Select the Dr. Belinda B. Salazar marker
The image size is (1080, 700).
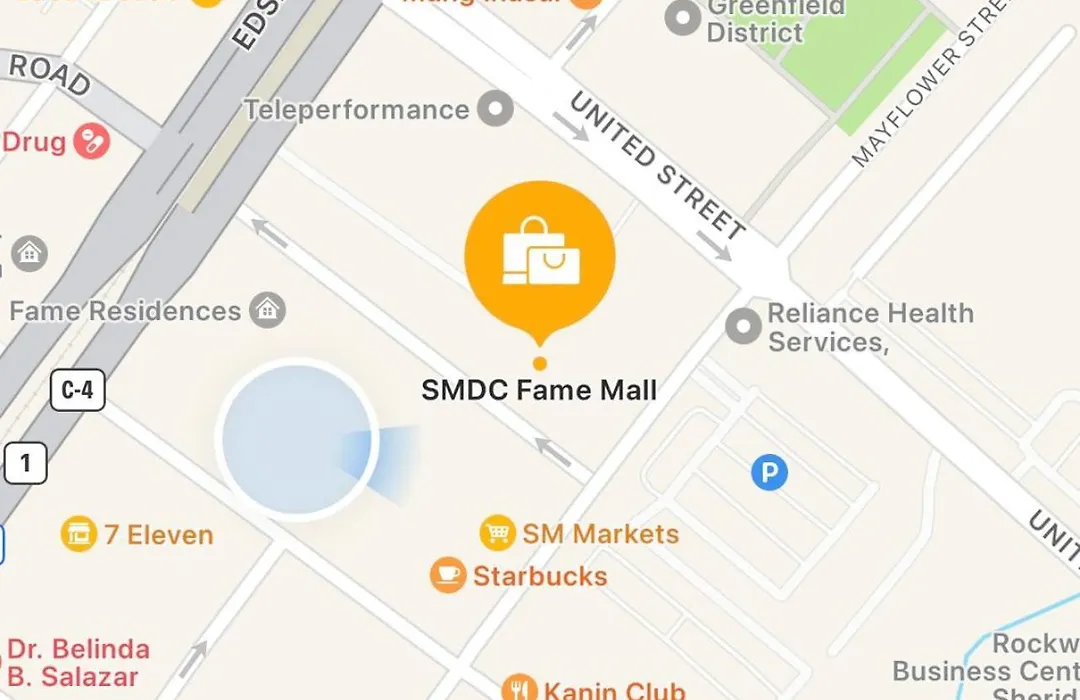coord(78,661)
